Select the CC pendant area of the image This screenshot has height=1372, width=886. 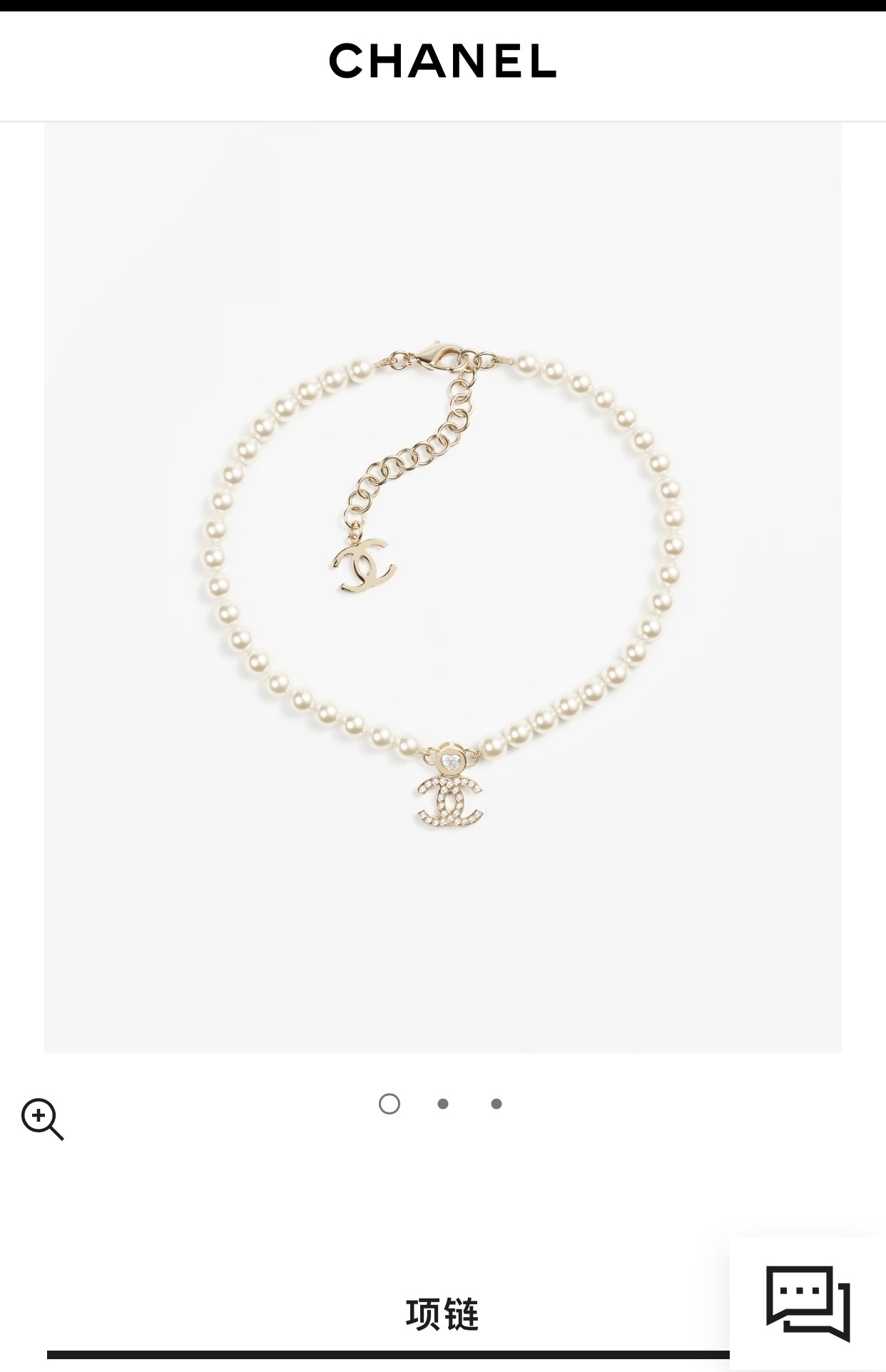[x=449, y=802]
